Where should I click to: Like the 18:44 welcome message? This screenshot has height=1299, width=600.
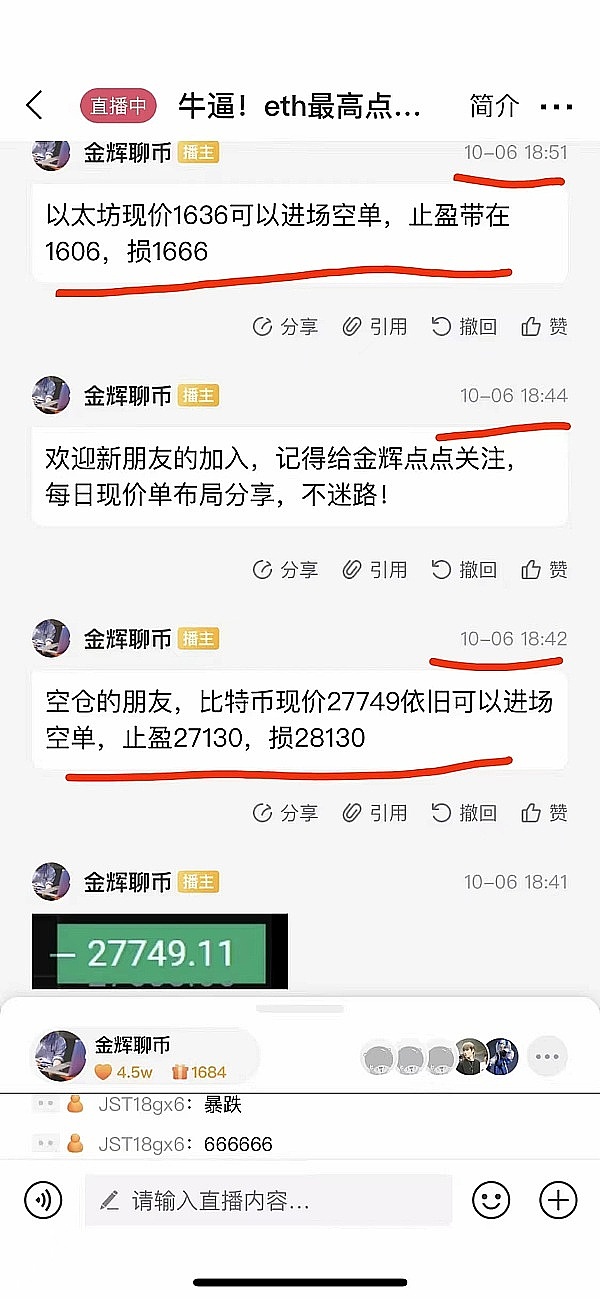[x=544, y=570]
